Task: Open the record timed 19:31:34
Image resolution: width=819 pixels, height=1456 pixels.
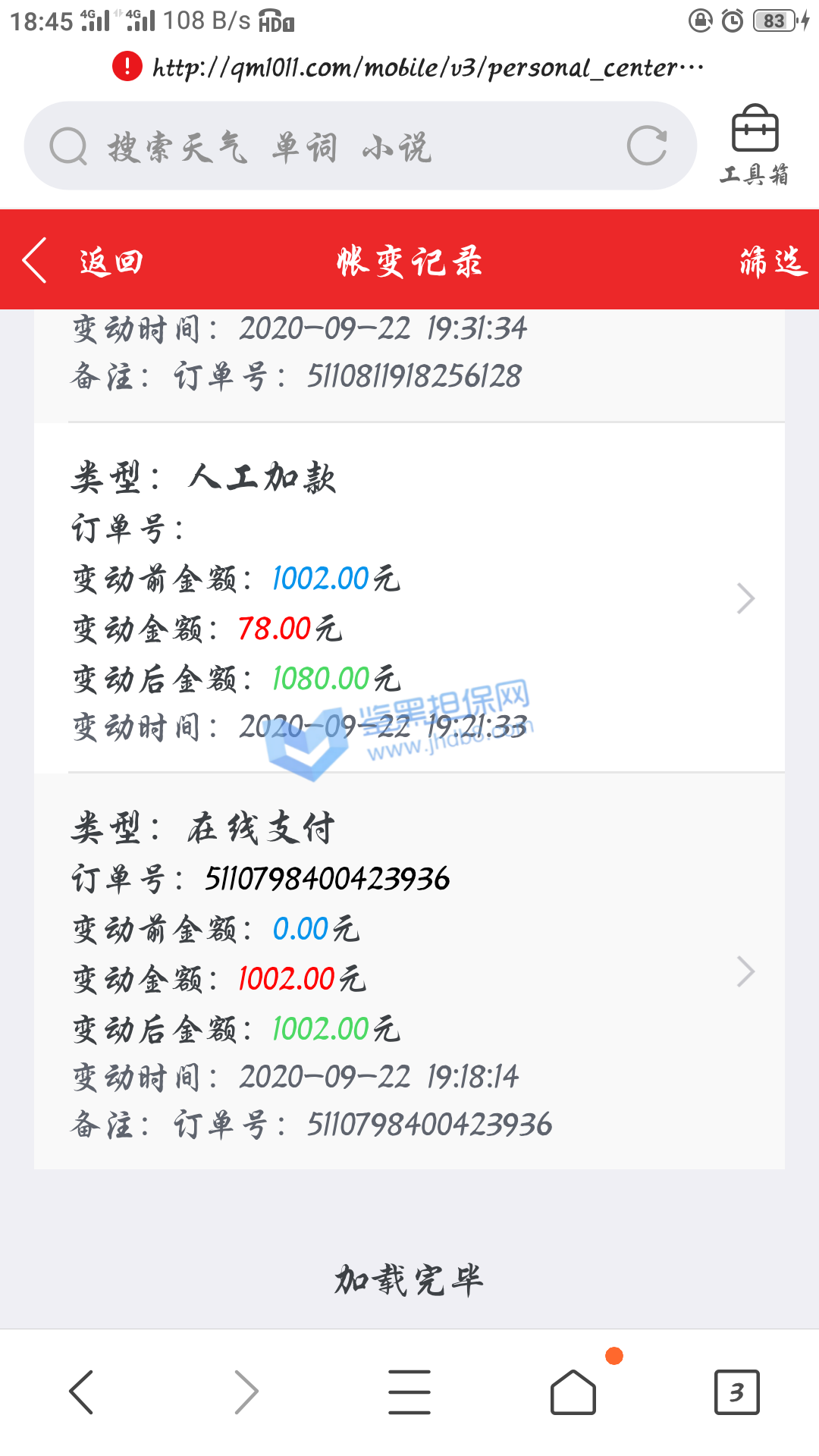Action: coord(409,353)
